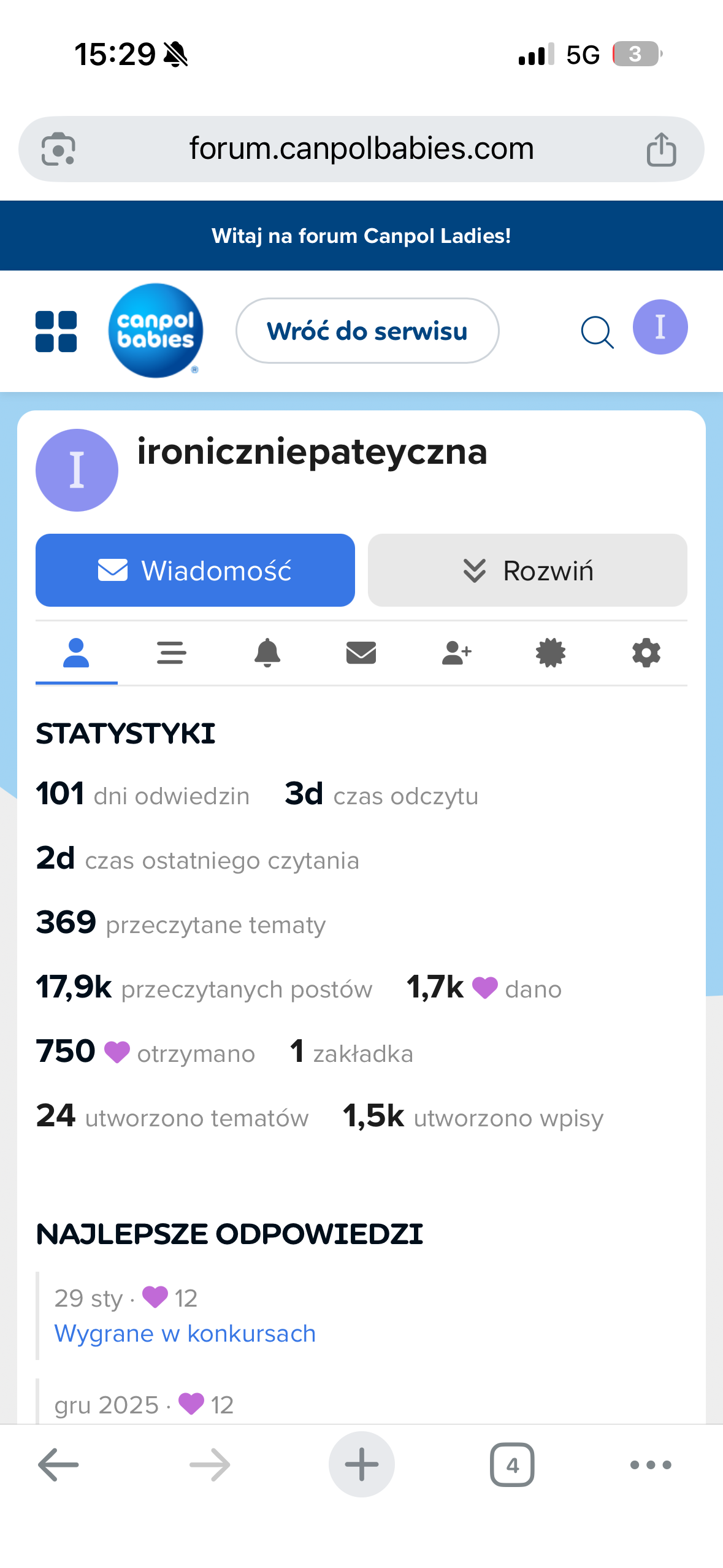Open the Wygrane w konkursach link
Screen dimensions: 723x1568
click(185, 1334)
